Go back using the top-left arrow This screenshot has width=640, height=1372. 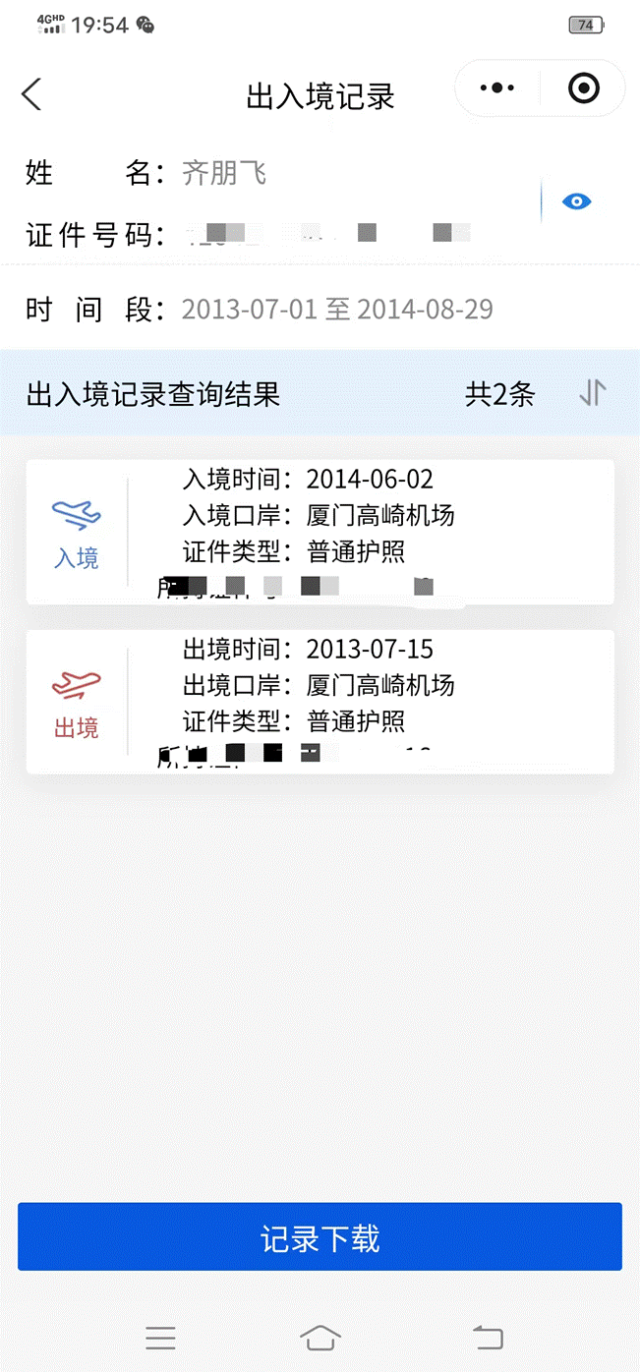pyautogui.click(x=32, y=94)
